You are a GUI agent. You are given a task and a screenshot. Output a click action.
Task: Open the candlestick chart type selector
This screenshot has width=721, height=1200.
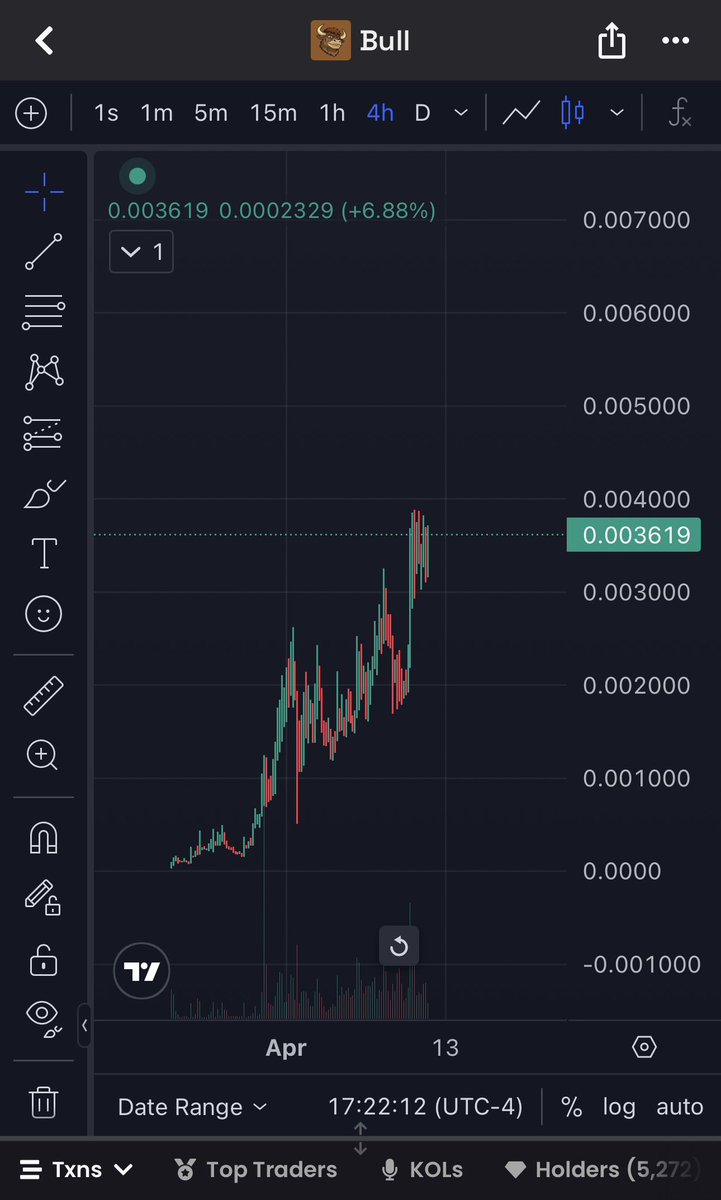tap(573, 113)
